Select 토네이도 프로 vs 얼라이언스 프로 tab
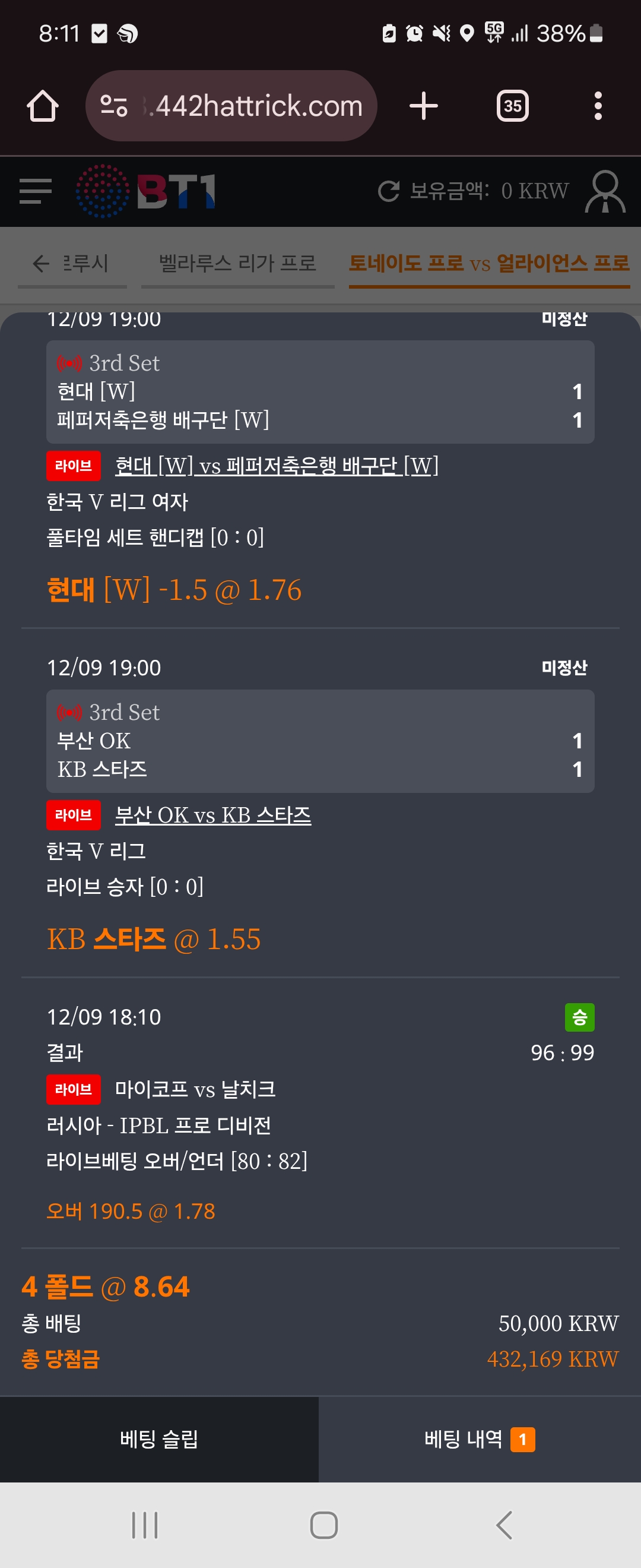Screen dimensions: 641x1568 (488, 264)
